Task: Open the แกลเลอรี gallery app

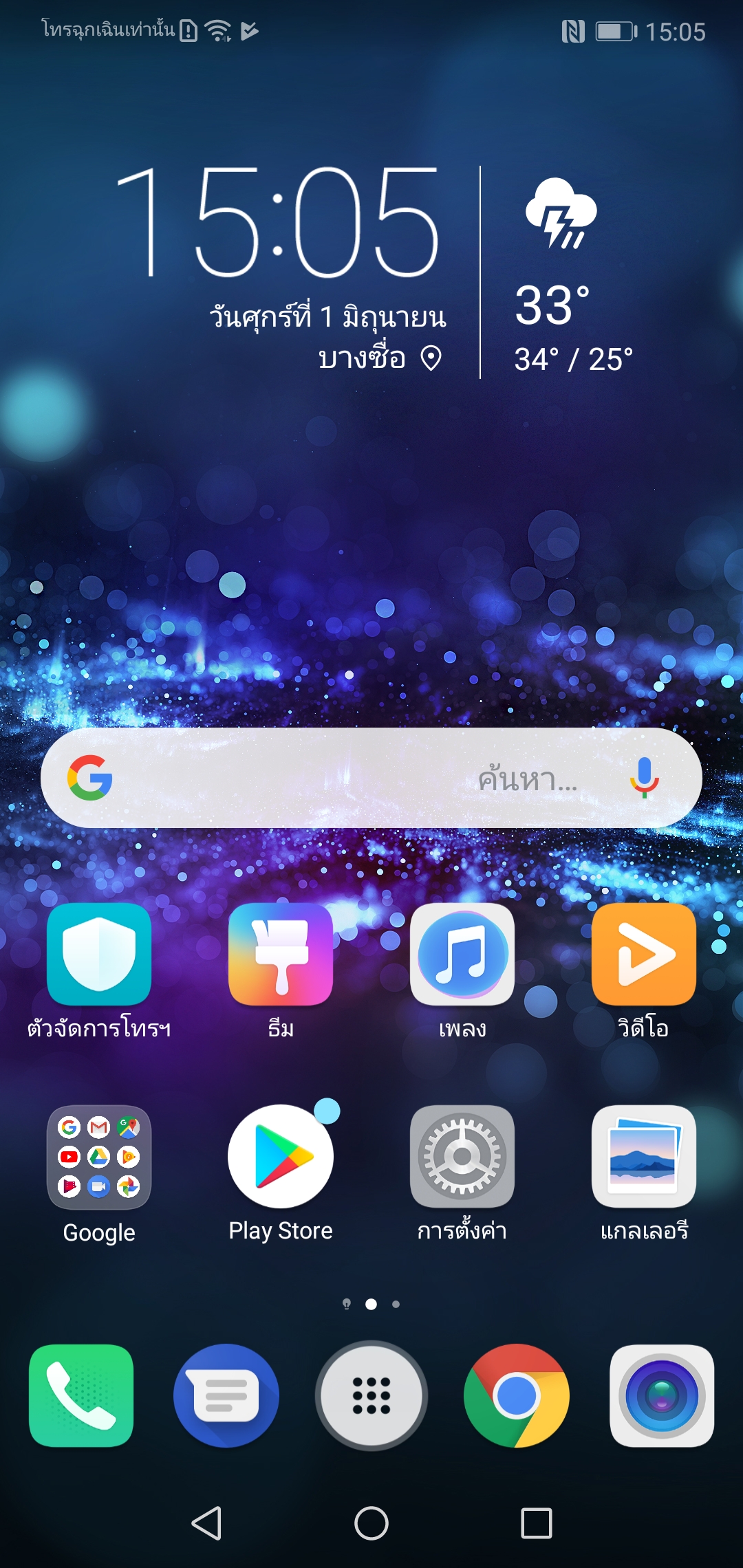Action: click(644, 1158)
